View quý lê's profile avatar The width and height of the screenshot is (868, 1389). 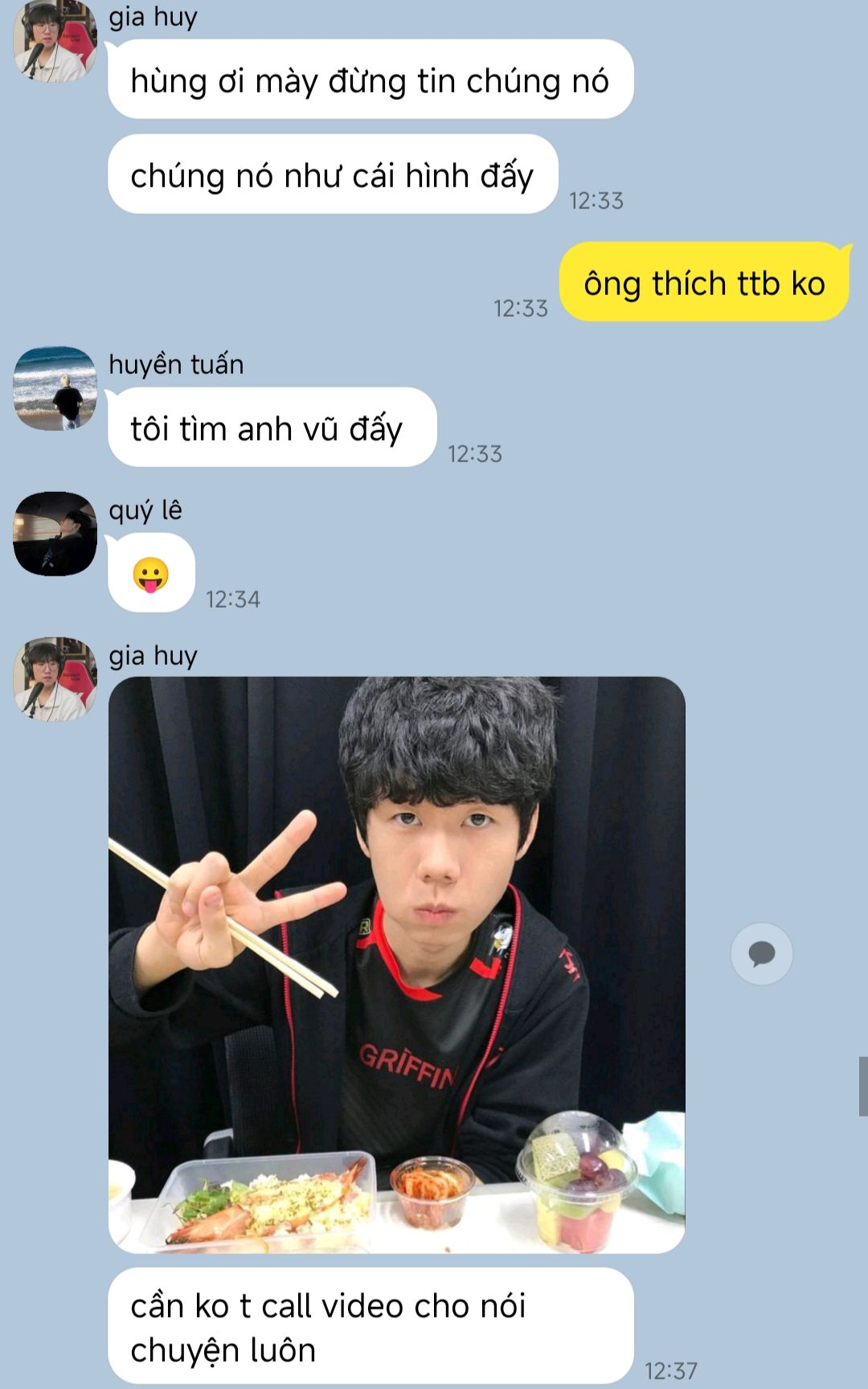(55, 534)
